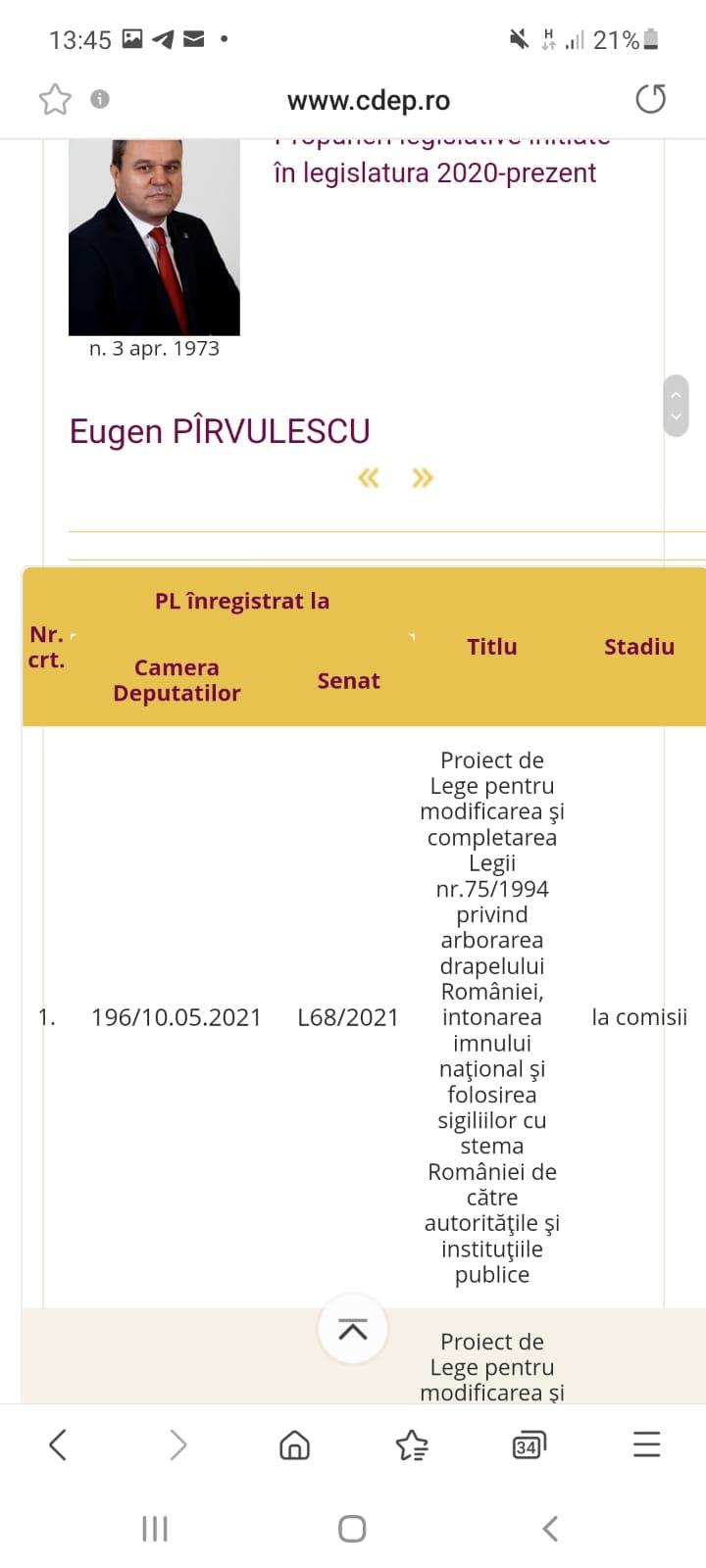Tap Eugen Pîrvulescu's portrait photo
The height and width of the screenshot is (1568, 706).
tap(153, 235)
